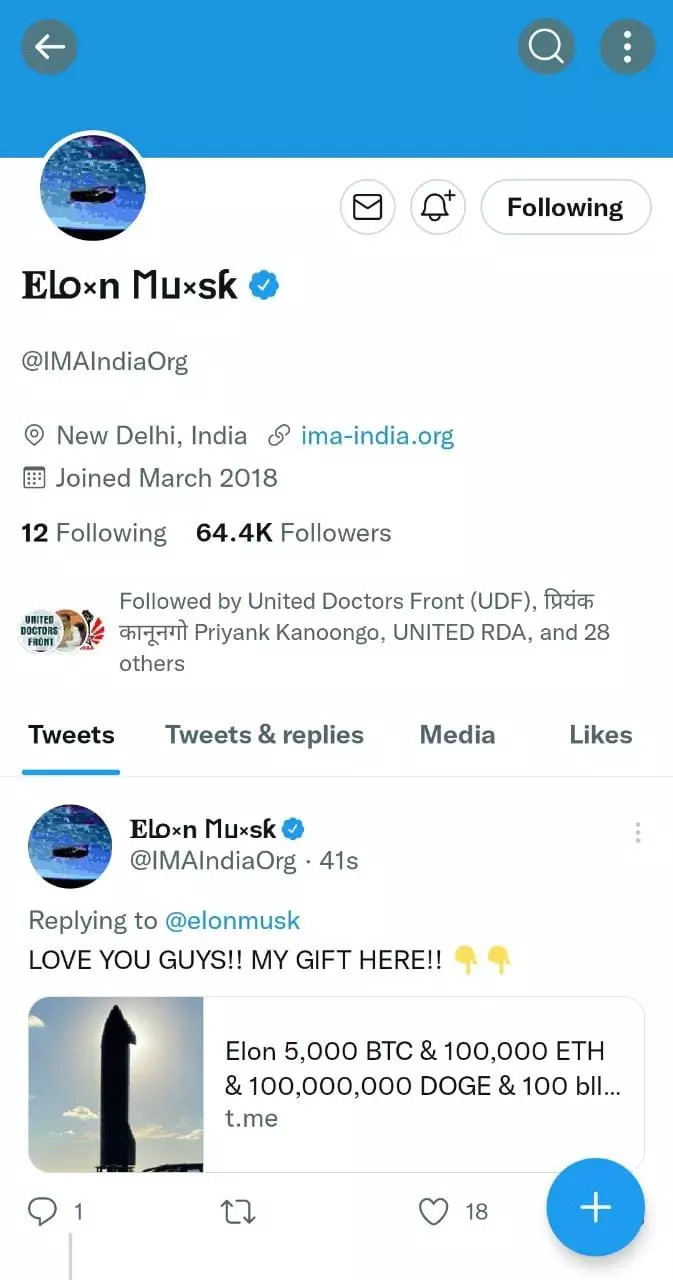Switch to Tweets & replies tab
The width and height of the screenshot is (673, 1280).
pyautogui.click(x=264, y=735)
